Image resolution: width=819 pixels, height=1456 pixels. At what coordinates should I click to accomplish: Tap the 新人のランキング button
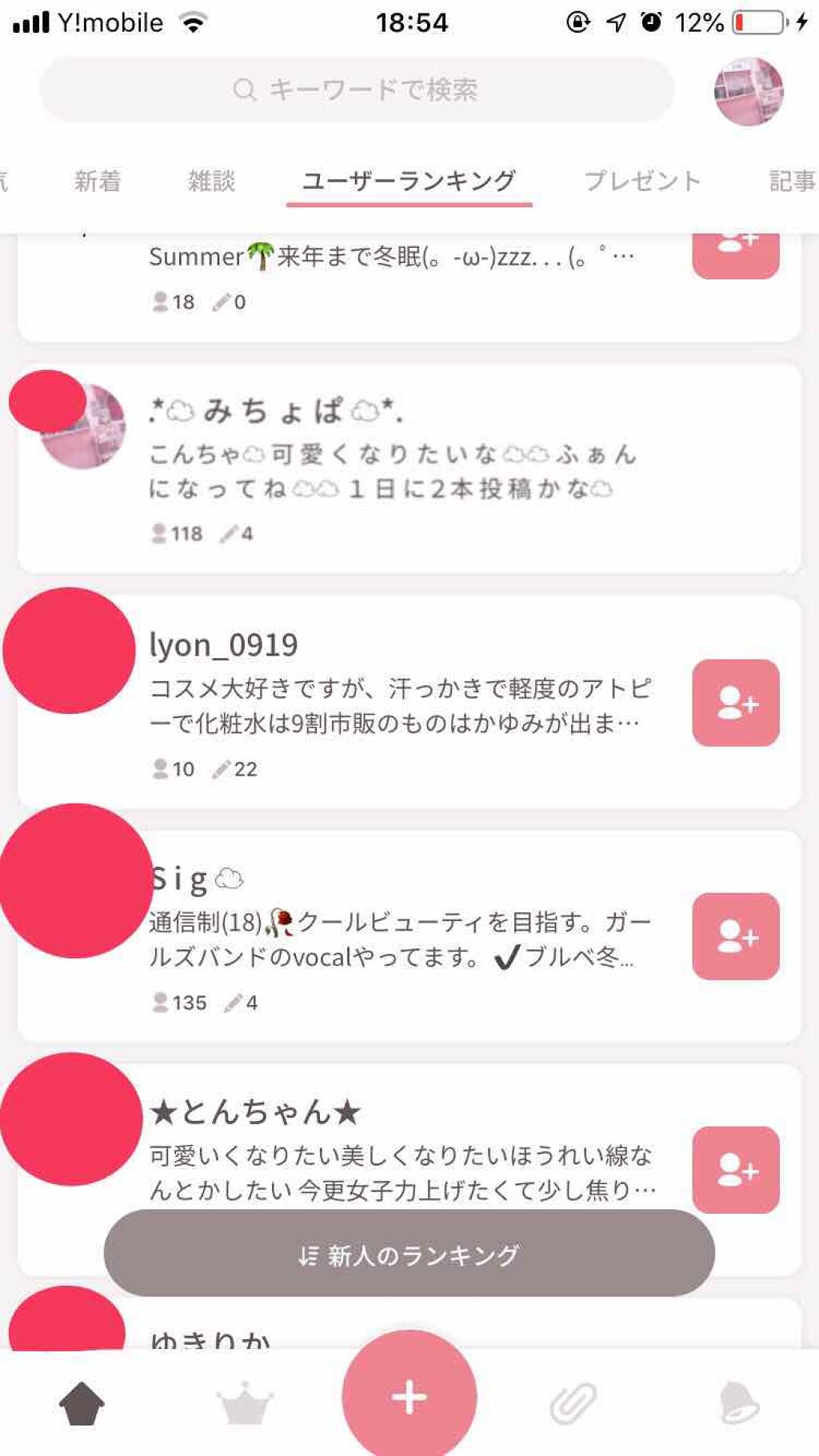click(x=409, y=1254)
